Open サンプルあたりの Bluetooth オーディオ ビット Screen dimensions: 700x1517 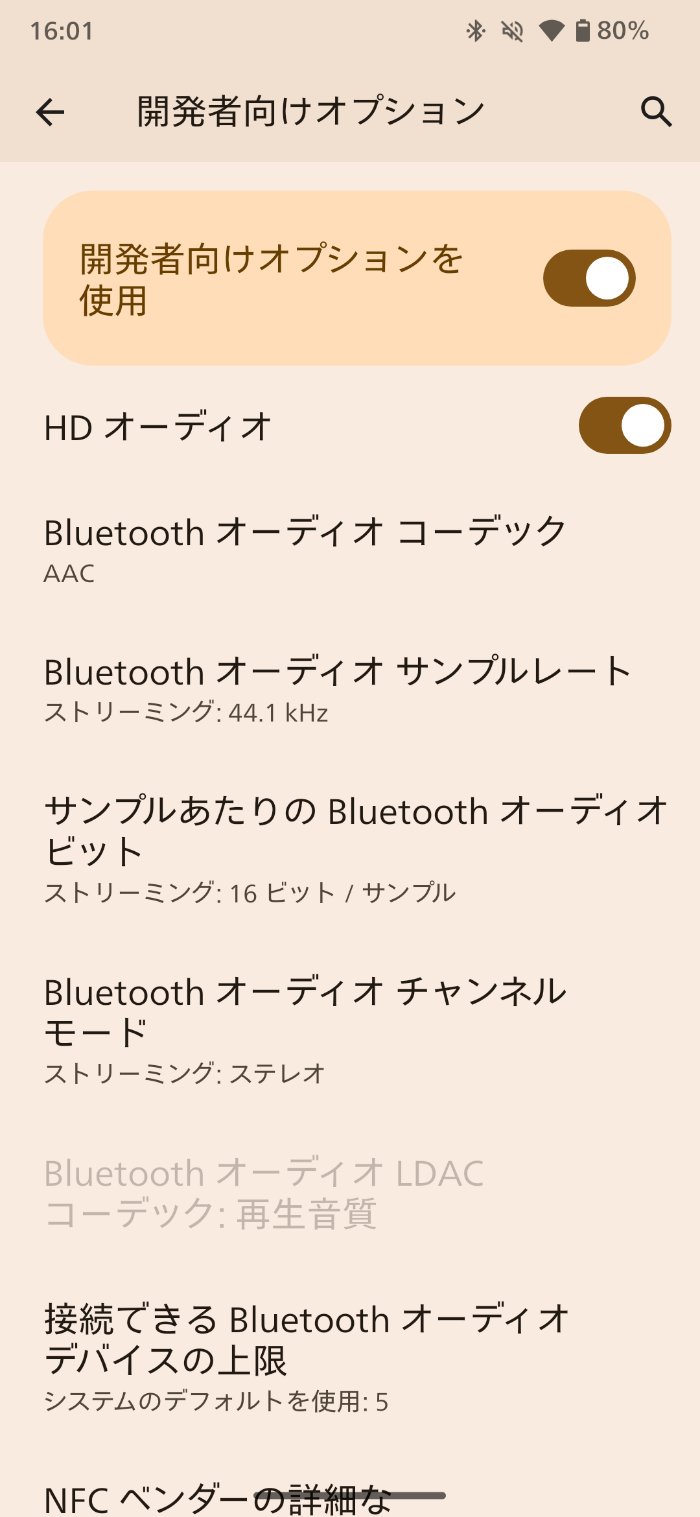(350, 848)
